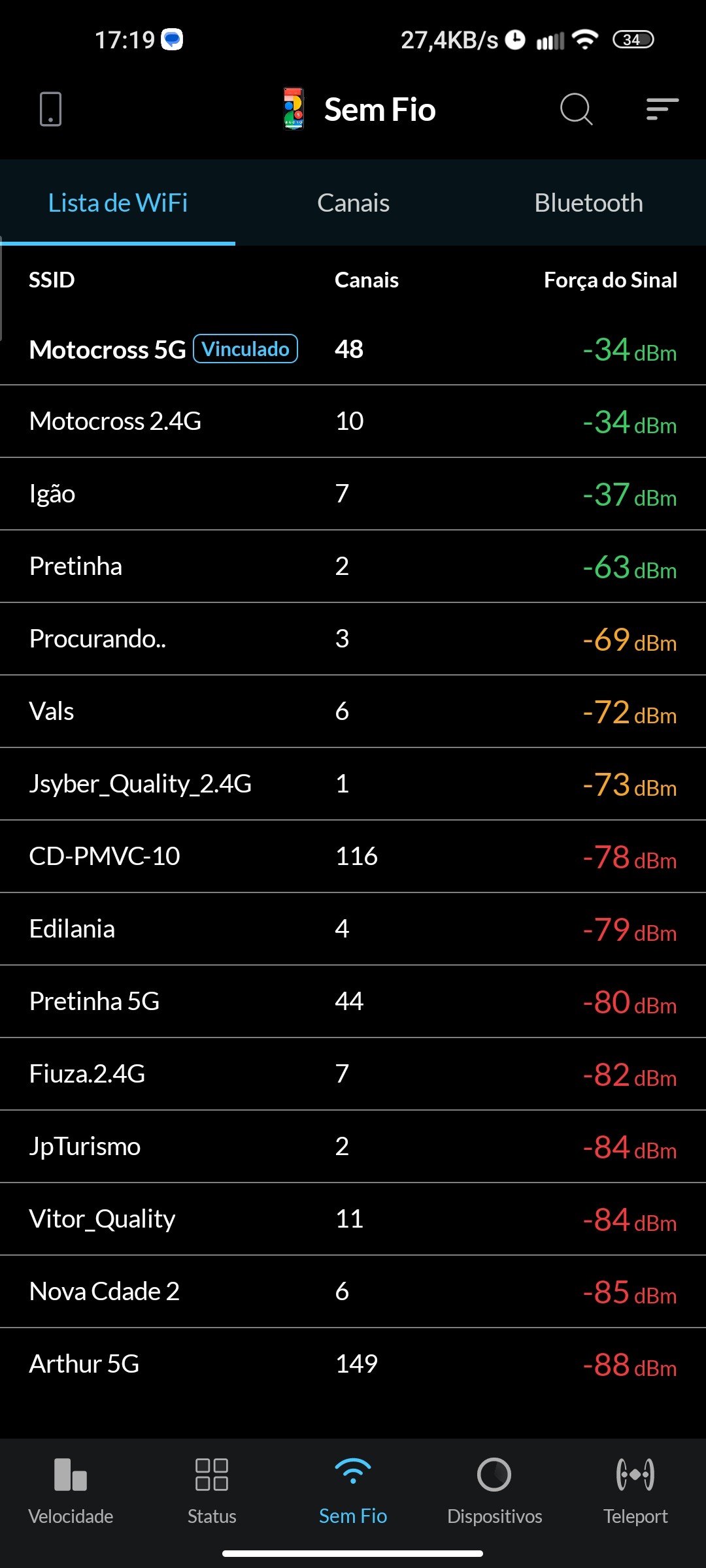The image size is (706, 1568).
Task: Open Motocross 5G network details
Action: (108, 350)
